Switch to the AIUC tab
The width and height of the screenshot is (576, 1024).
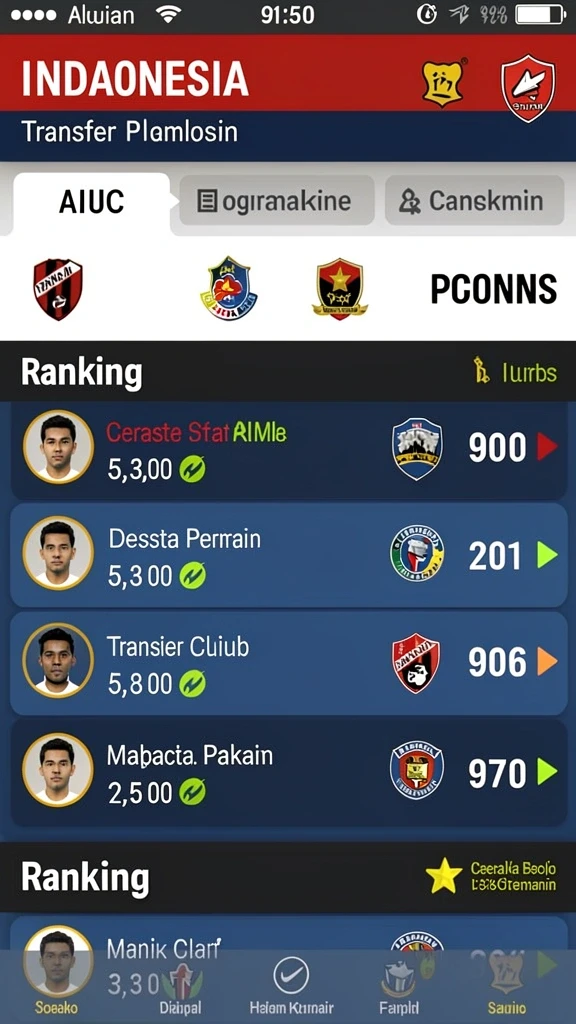click(91, 202)
